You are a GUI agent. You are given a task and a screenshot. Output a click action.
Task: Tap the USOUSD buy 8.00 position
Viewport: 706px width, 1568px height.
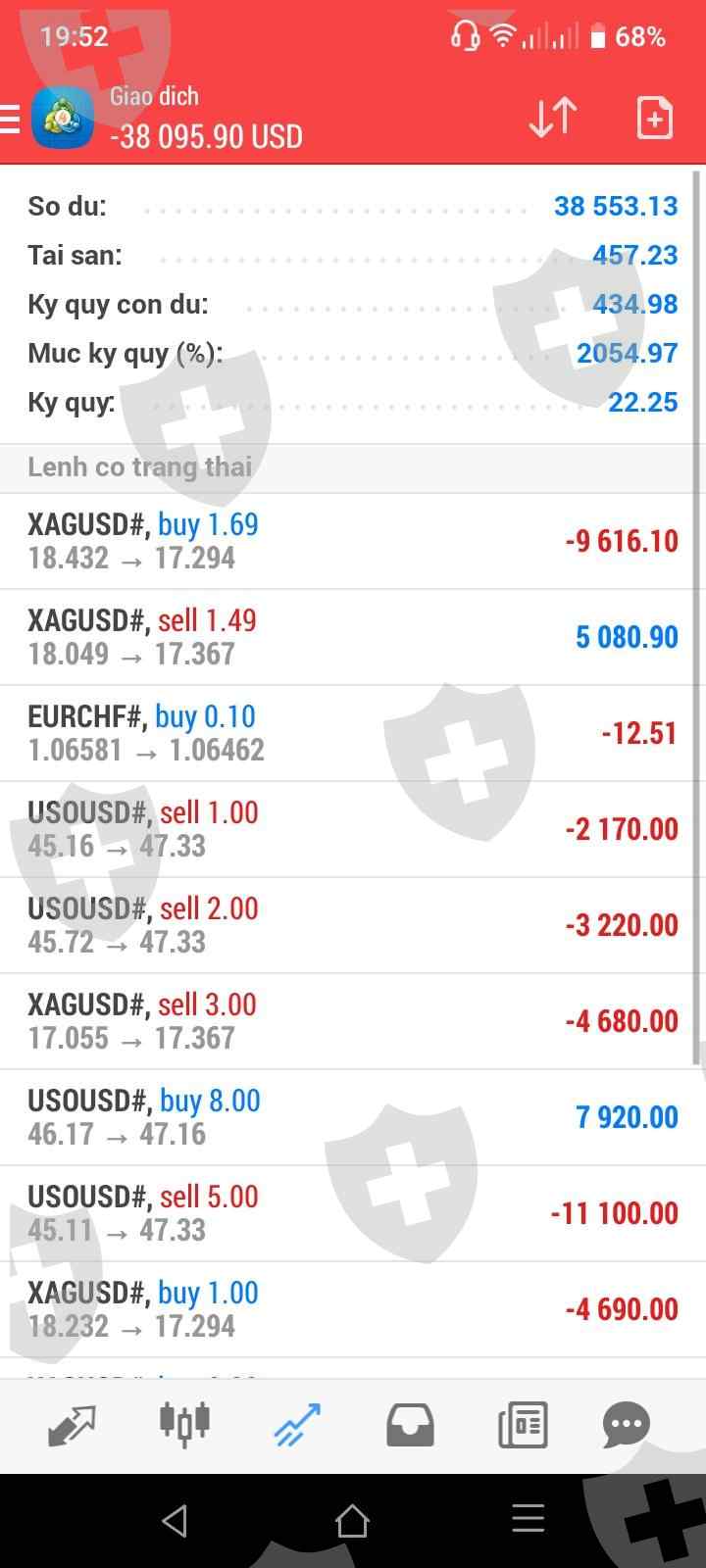[x=353, y=1117]
